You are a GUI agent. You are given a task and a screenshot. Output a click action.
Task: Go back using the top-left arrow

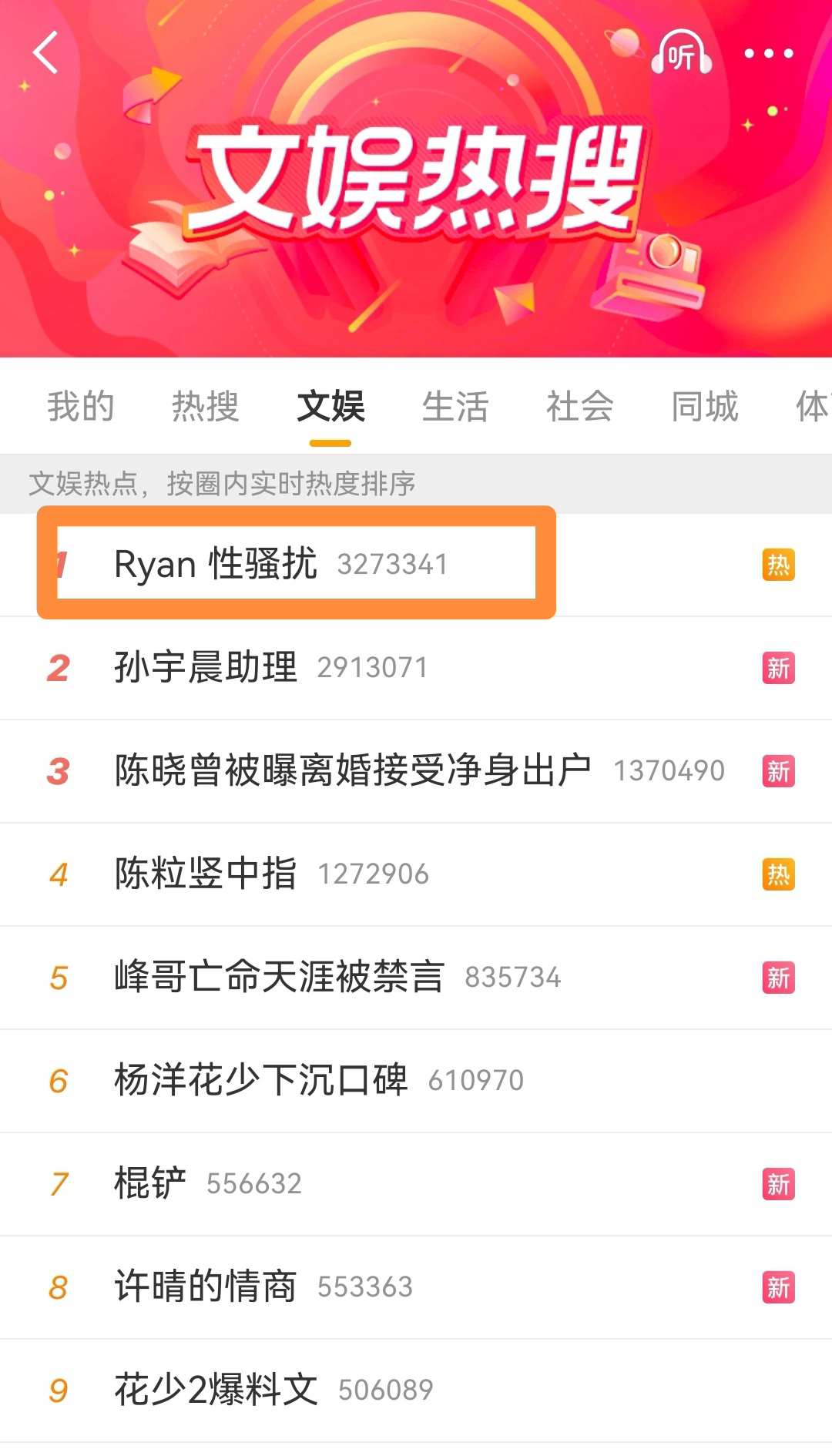(x=45, y=52)
